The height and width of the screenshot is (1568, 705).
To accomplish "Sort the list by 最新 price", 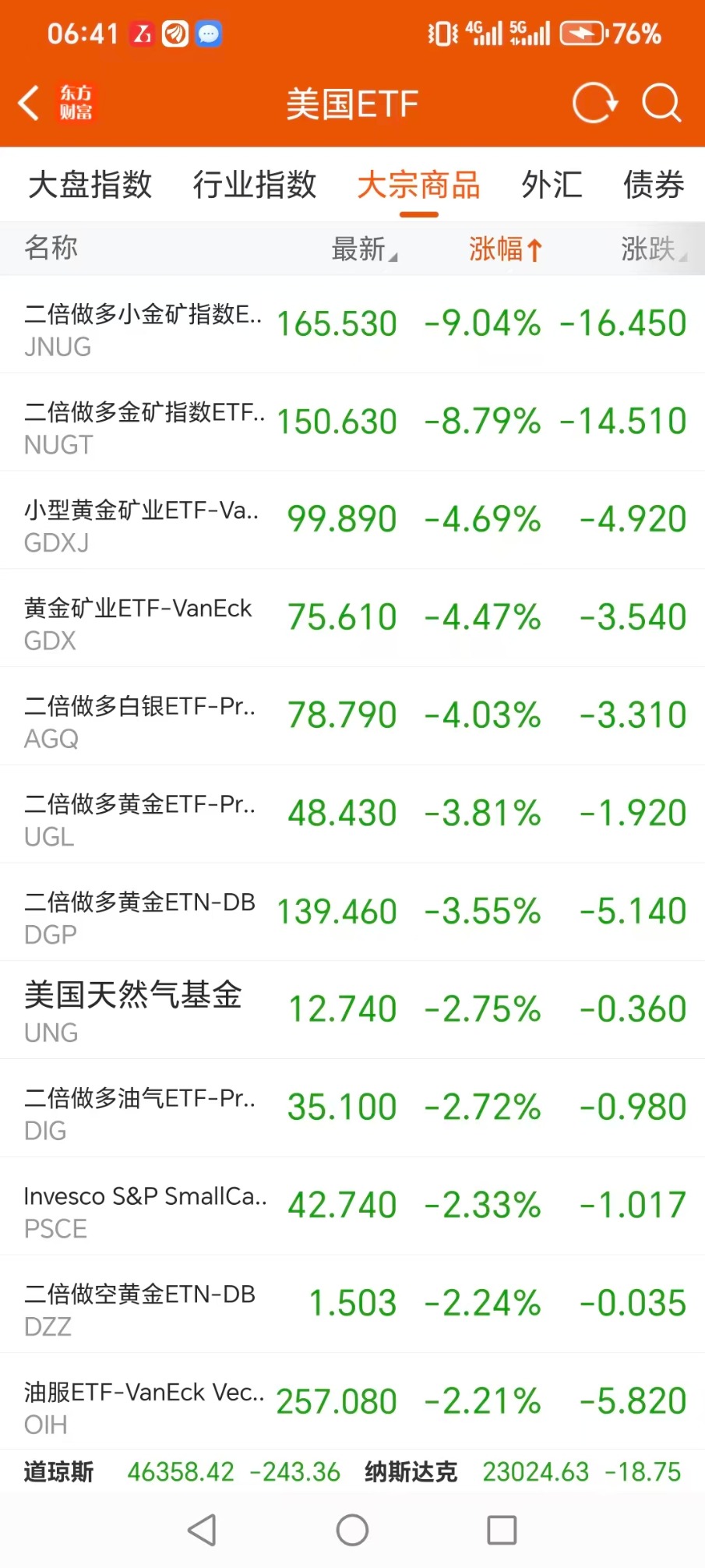I will click(363, 249).
